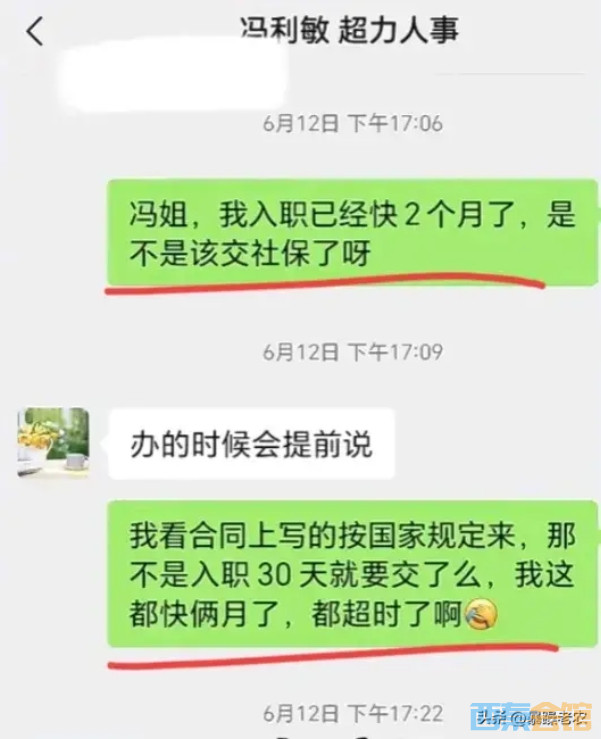Go back from the 冯利敏 chat
This screenshot has width=601, height=739.
pos(35,32)
